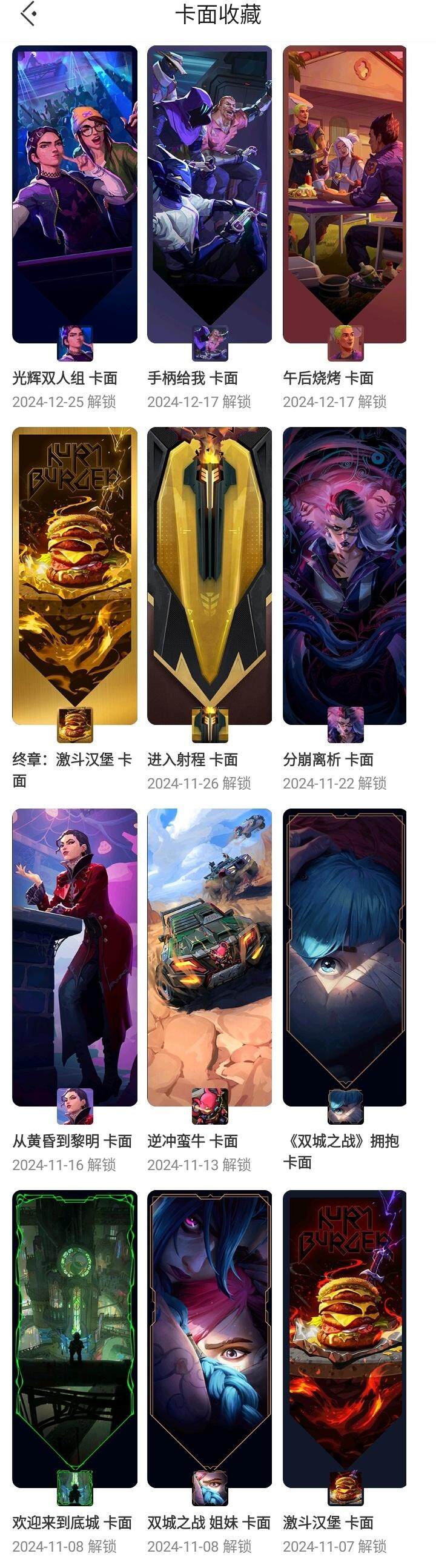
Task: Select the 逆冲蛮牛 card
Action: coord(209,956)
